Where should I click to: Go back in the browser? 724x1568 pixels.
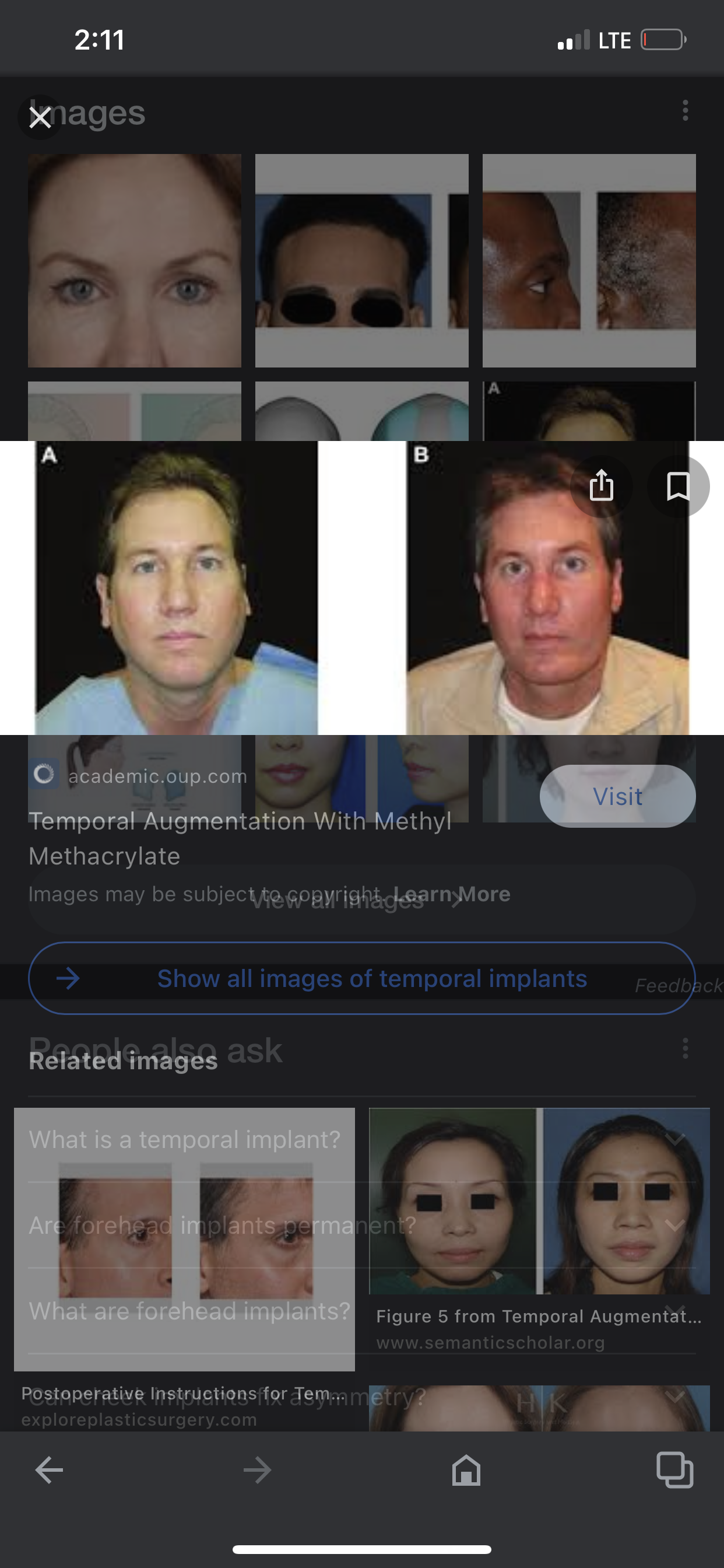(50, 1471)
